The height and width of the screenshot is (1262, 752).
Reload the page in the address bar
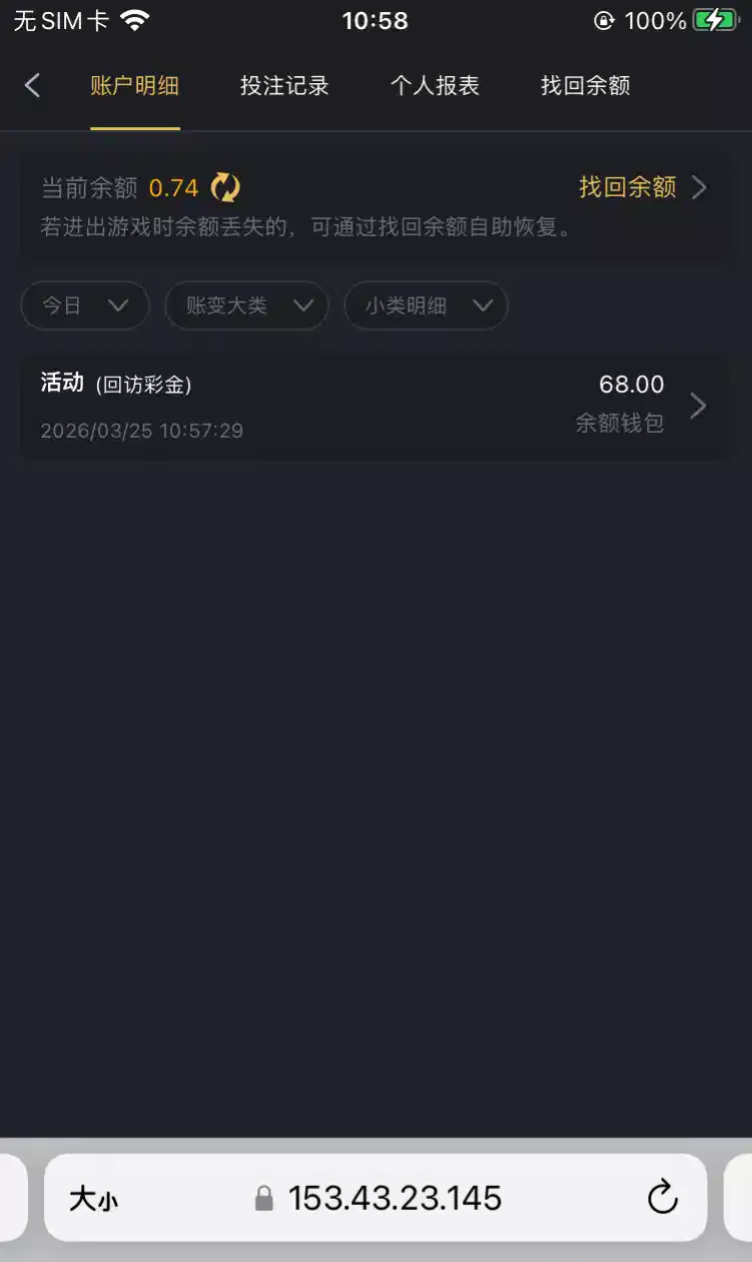(x=662, y=1198)
